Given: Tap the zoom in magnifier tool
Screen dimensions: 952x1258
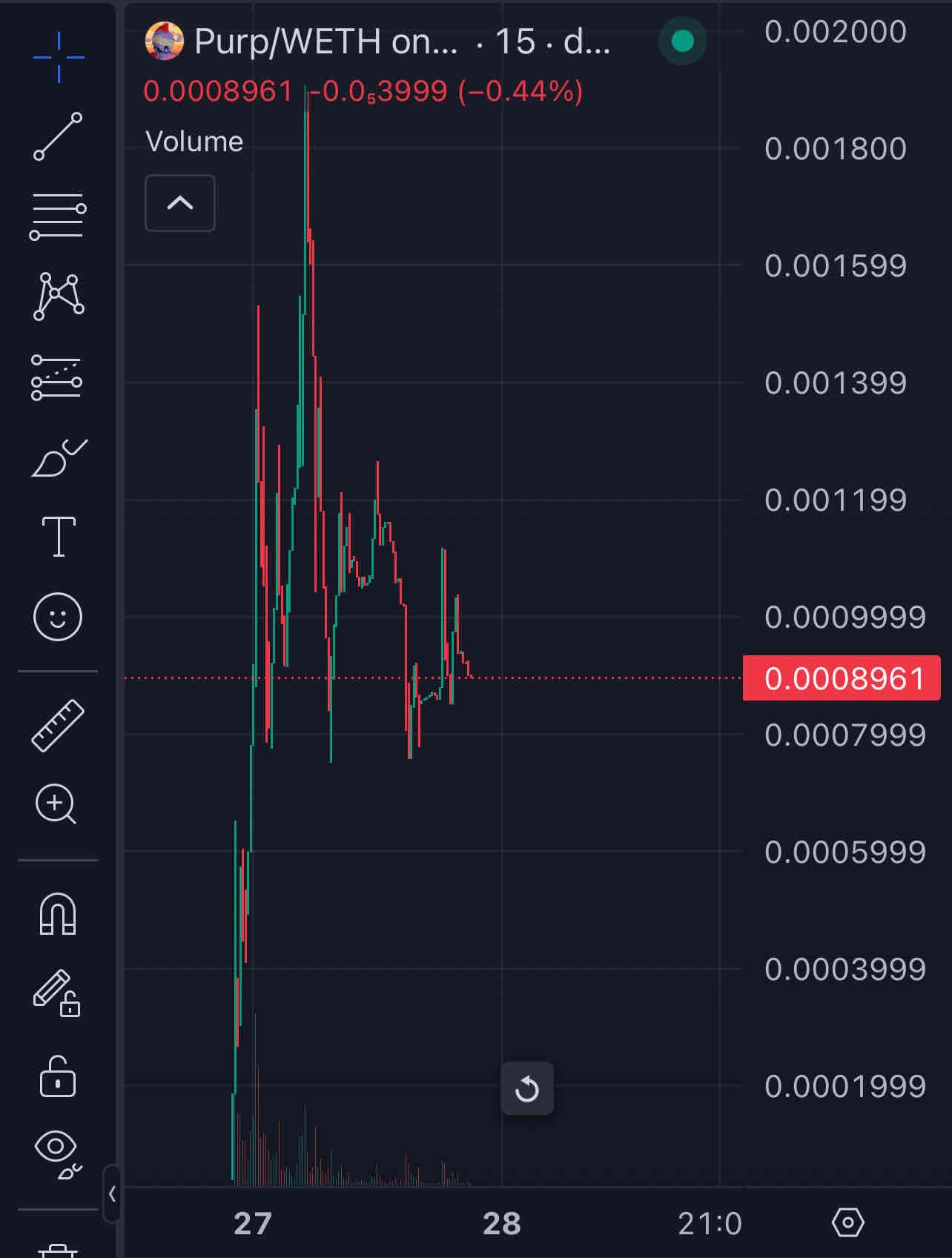Looking at the screenshot, I should point(56,804).
